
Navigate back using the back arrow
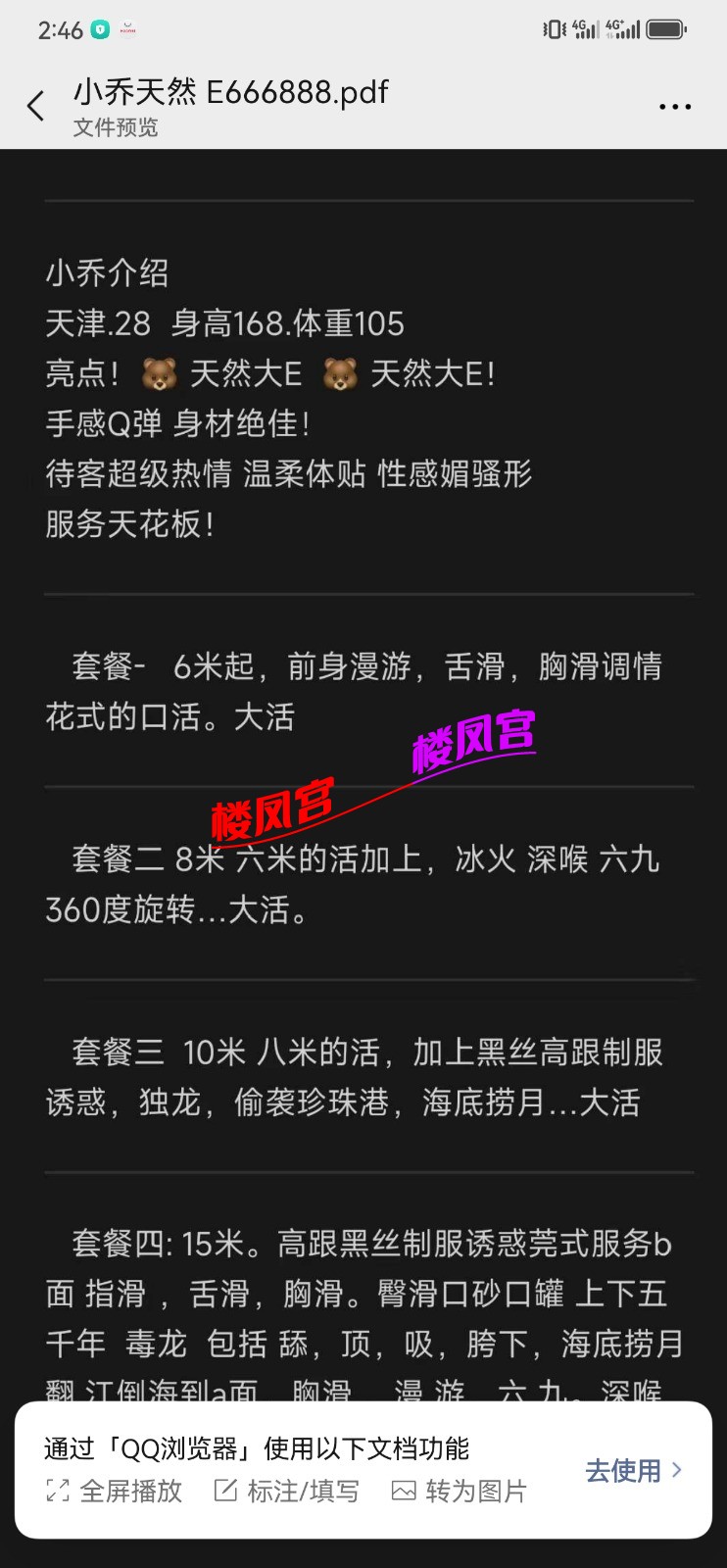click(x=36, y=105)
